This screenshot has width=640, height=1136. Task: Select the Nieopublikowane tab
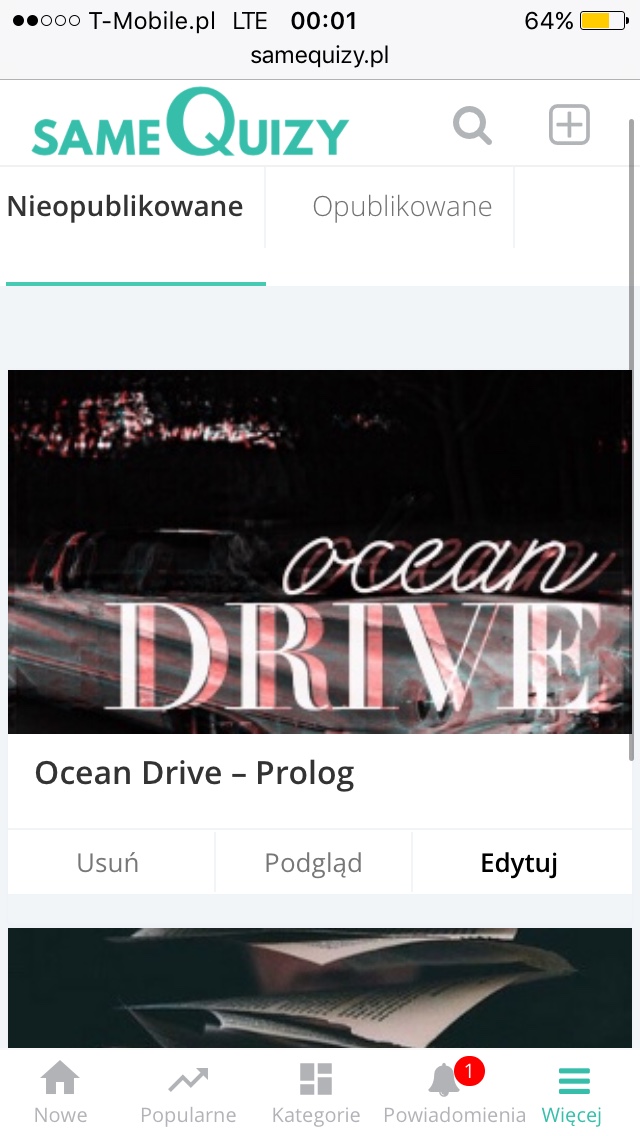(x=125, y=207)
